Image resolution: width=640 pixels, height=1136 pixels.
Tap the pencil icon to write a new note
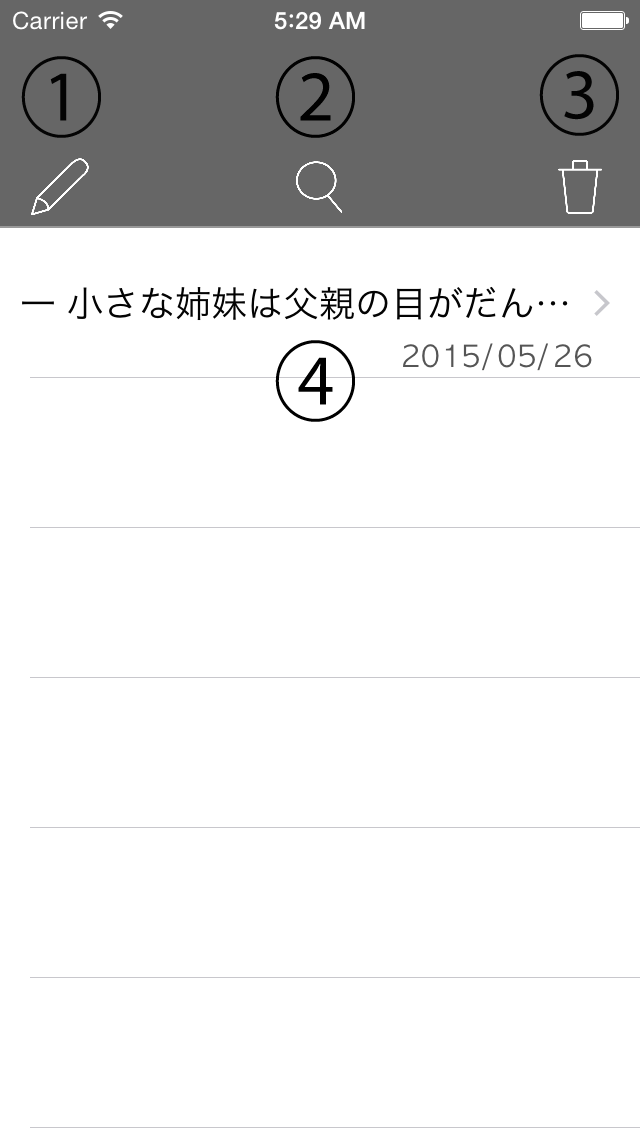point(60,187)
